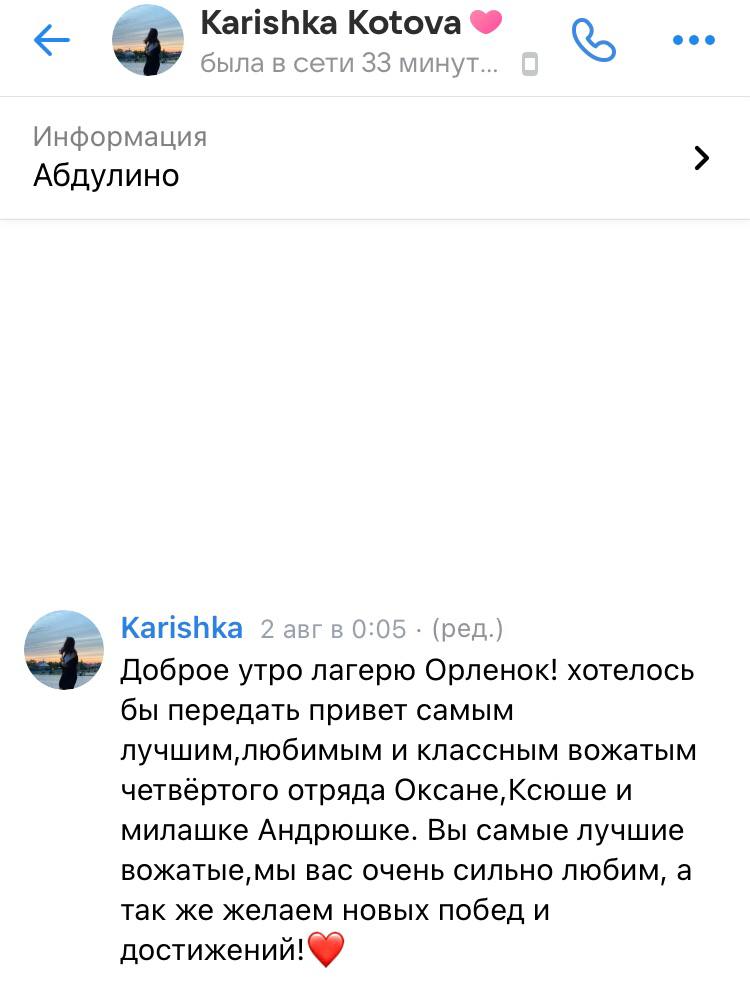Go back using the top-left arrow
Viewport: 750px width, 1002px height.
click(52, 40)
